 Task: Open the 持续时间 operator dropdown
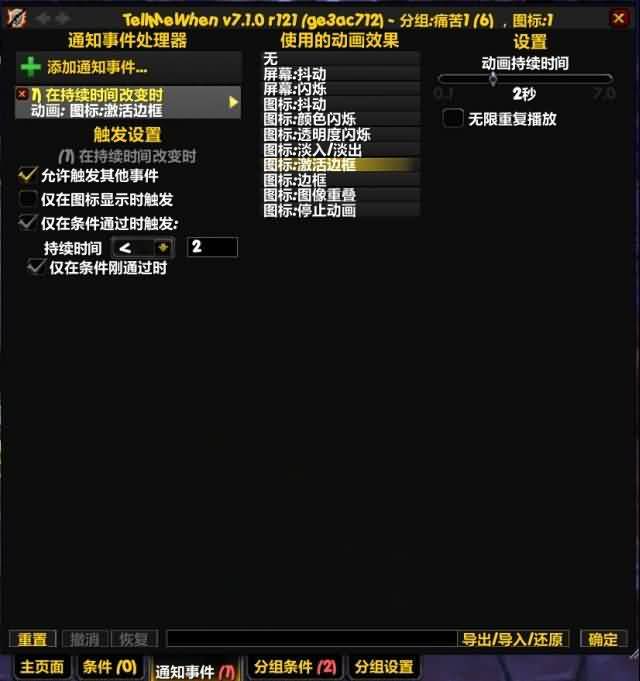pyautogui.click(x=144, y=247)
